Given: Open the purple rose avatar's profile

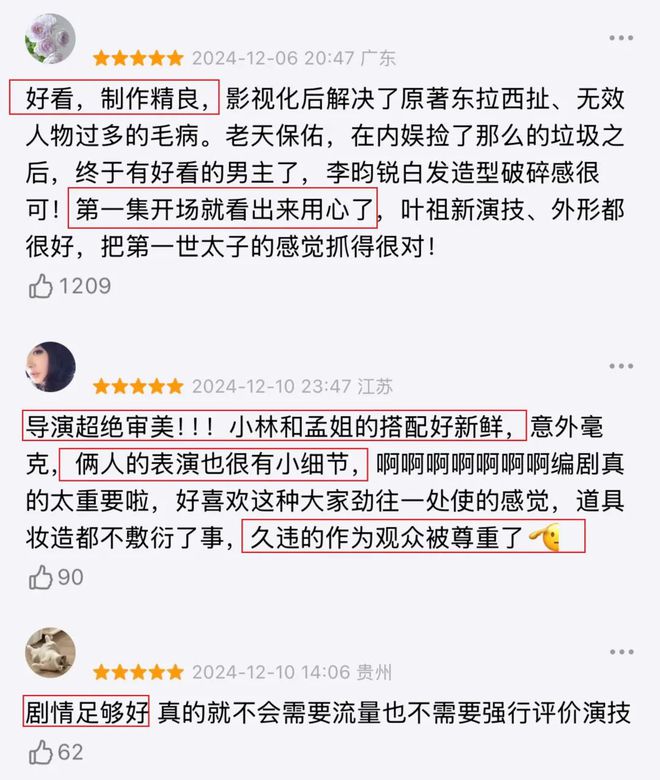Looking at the screenshot, I should [50, 38].
